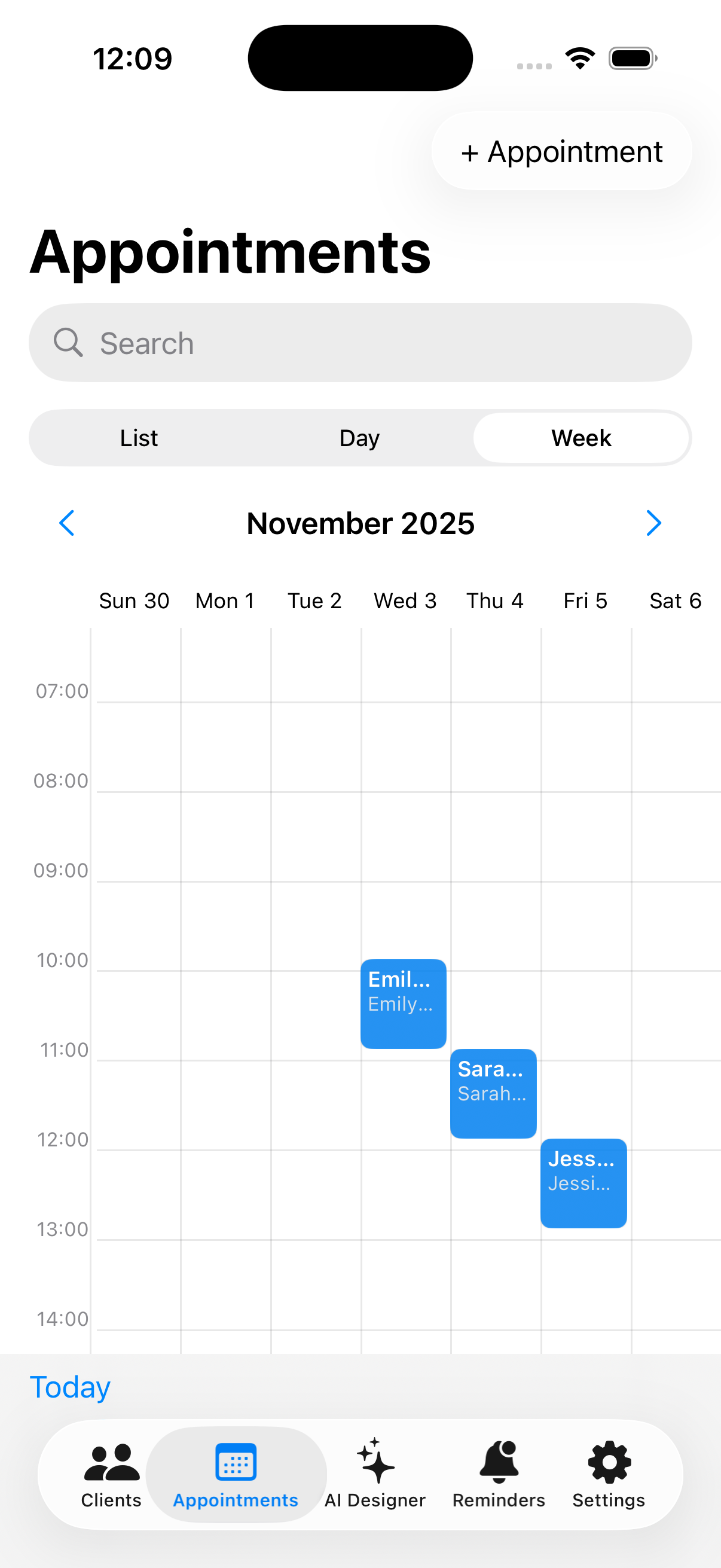Select the Week view segment
Screen dimensions: 721x1568
point(581,438)
